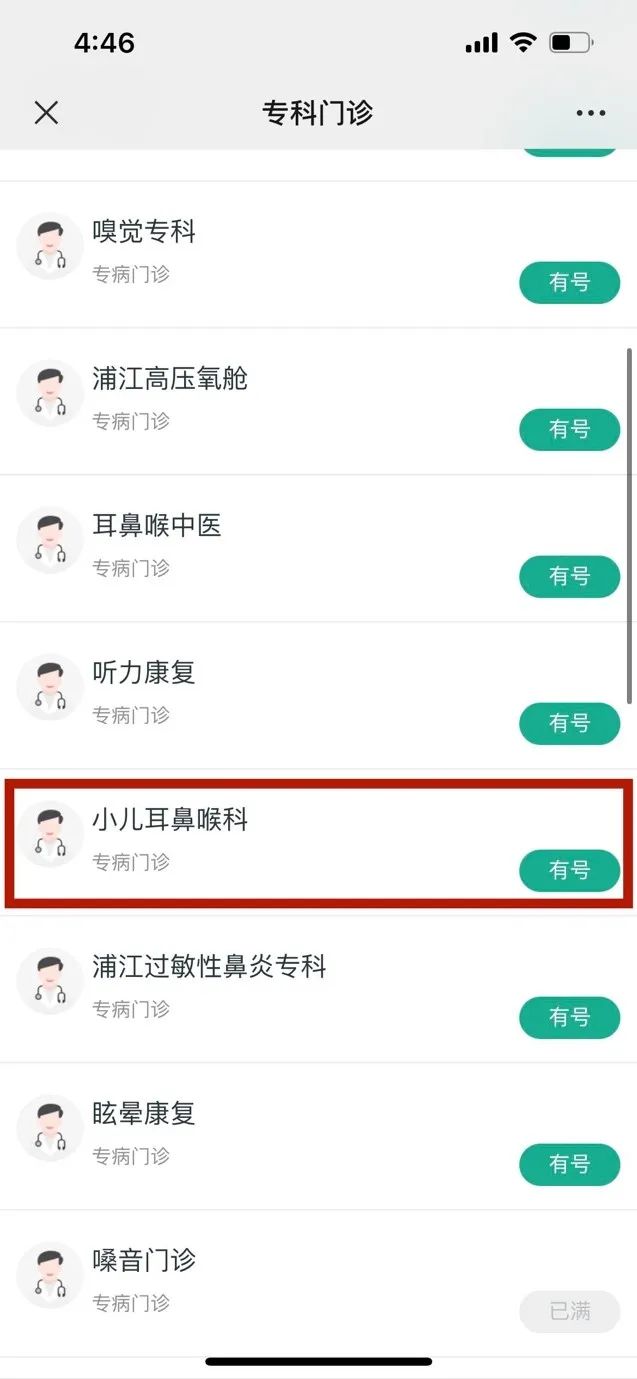Image resolution: width=637 pixels, height=1379 pixels.
Task: Tap 有号 button for 眩晕康复
Action: [569, 1164]
